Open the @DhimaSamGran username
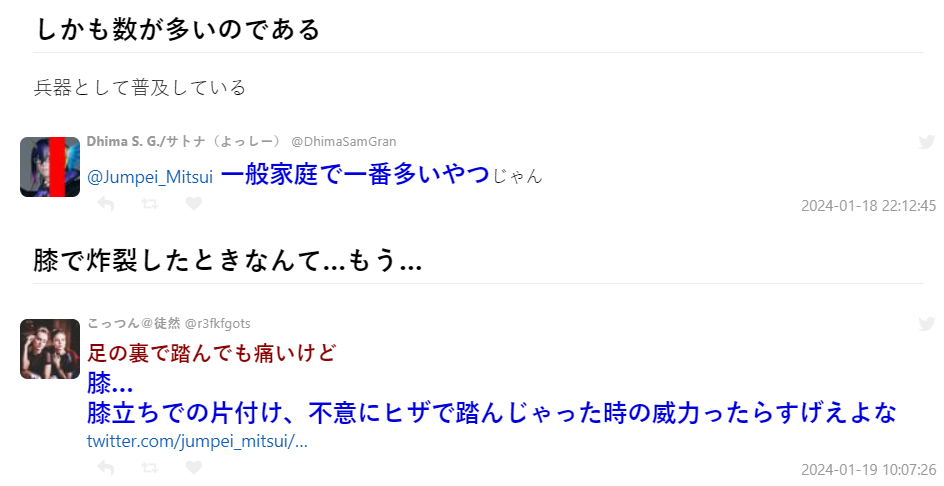 click(x=343, y=142)
